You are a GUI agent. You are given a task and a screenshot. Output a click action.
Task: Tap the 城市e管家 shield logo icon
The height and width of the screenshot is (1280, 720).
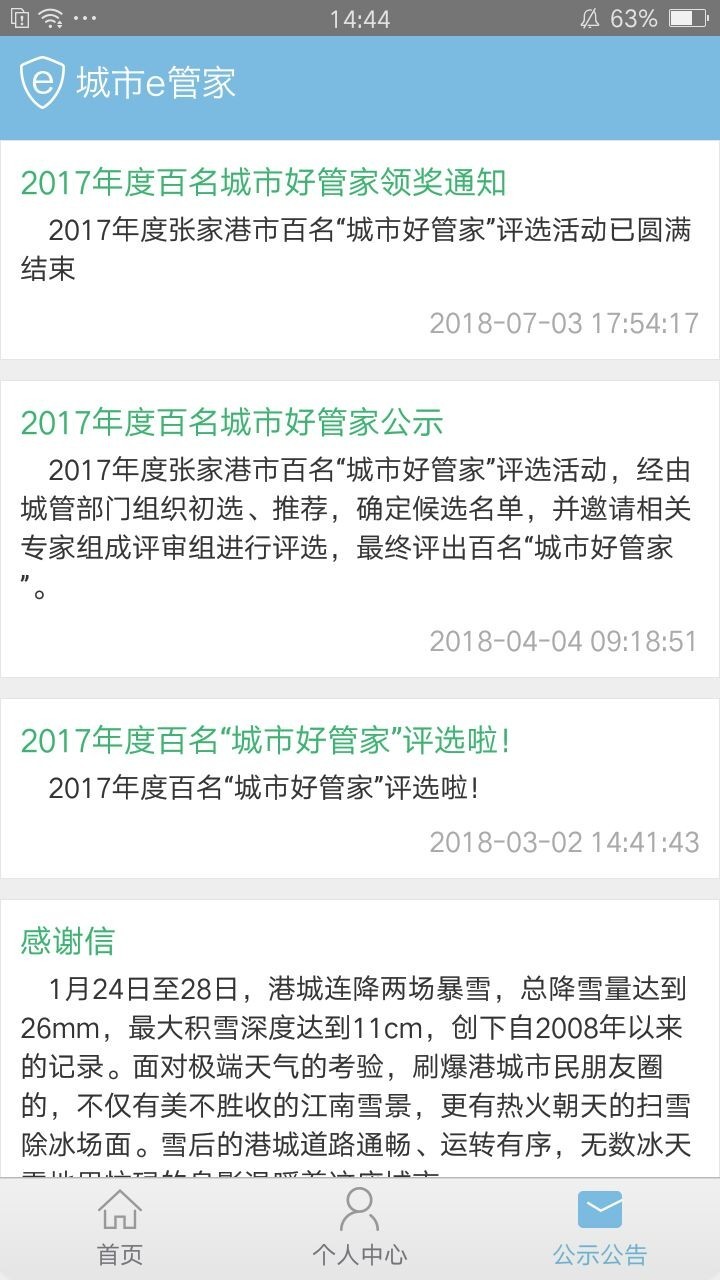click(44, 84)
